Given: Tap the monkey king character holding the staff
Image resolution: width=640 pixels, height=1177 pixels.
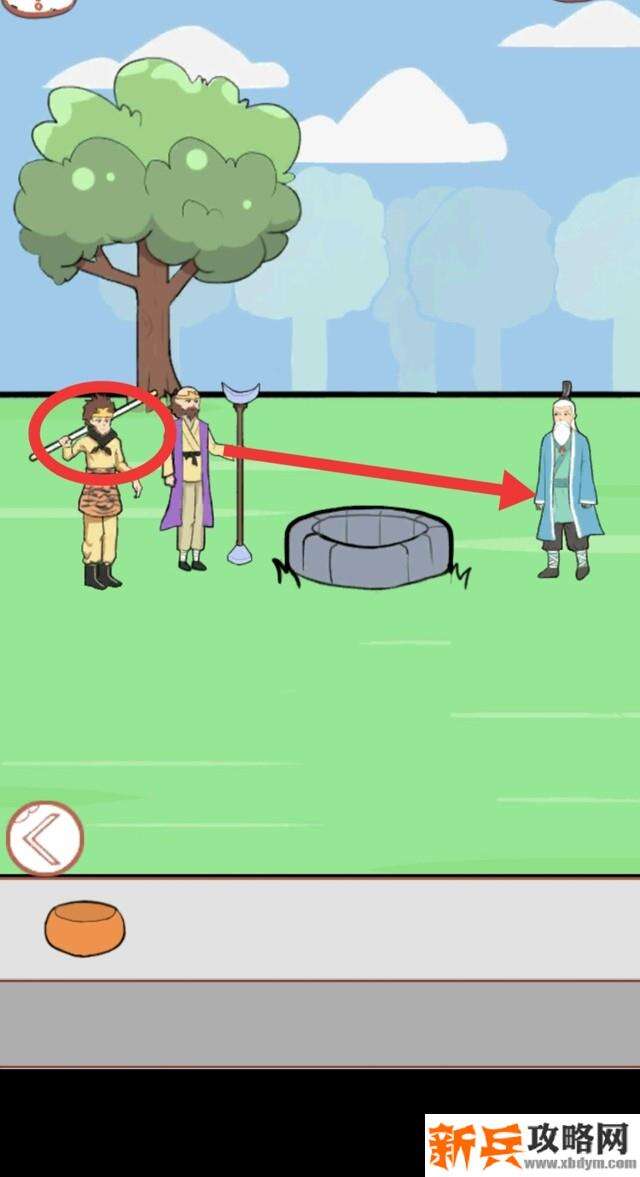Looking at the screenshot, I should [x=101, y=490].
